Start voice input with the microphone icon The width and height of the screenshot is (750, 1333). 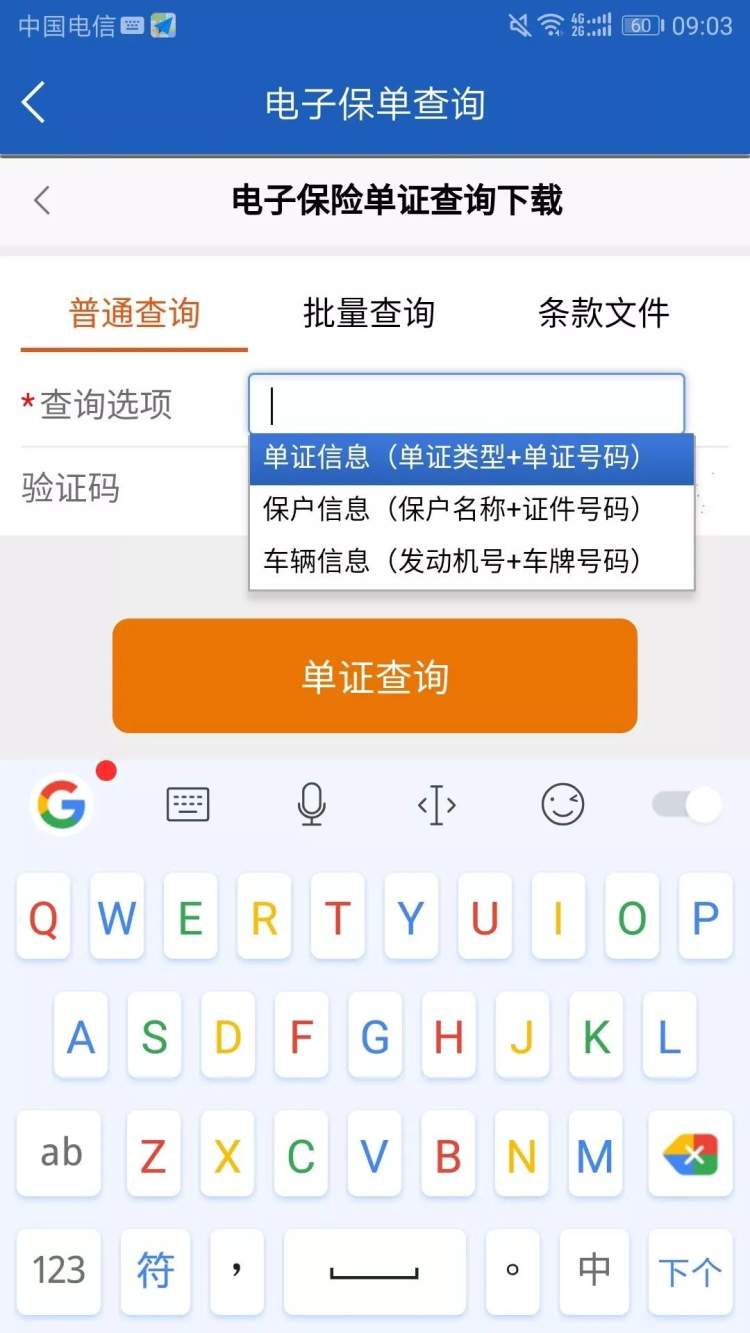[x=312, y=804]
